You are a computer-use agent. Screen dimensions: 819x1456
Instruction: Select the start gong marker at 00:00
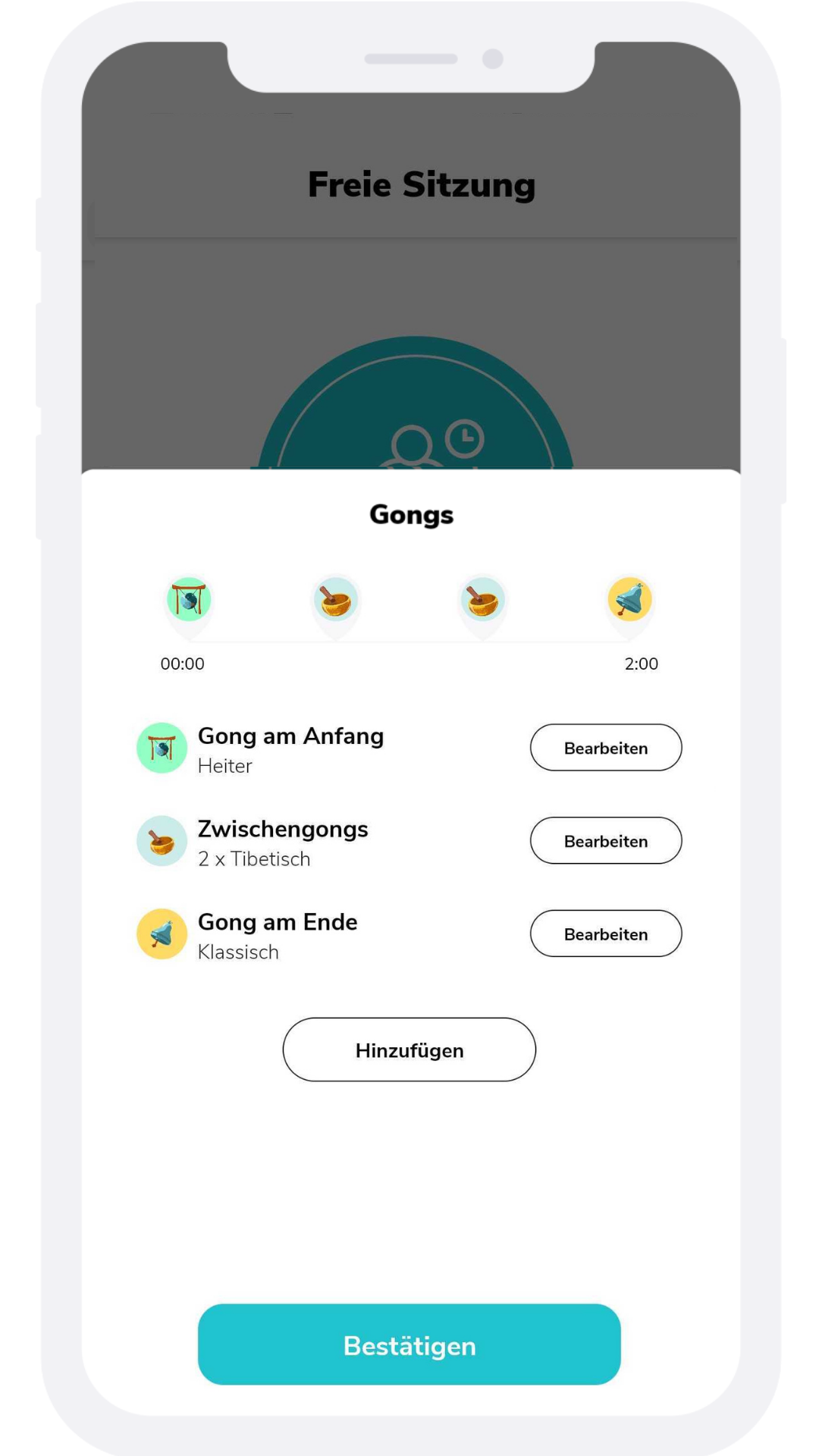[x=189, y=600]
